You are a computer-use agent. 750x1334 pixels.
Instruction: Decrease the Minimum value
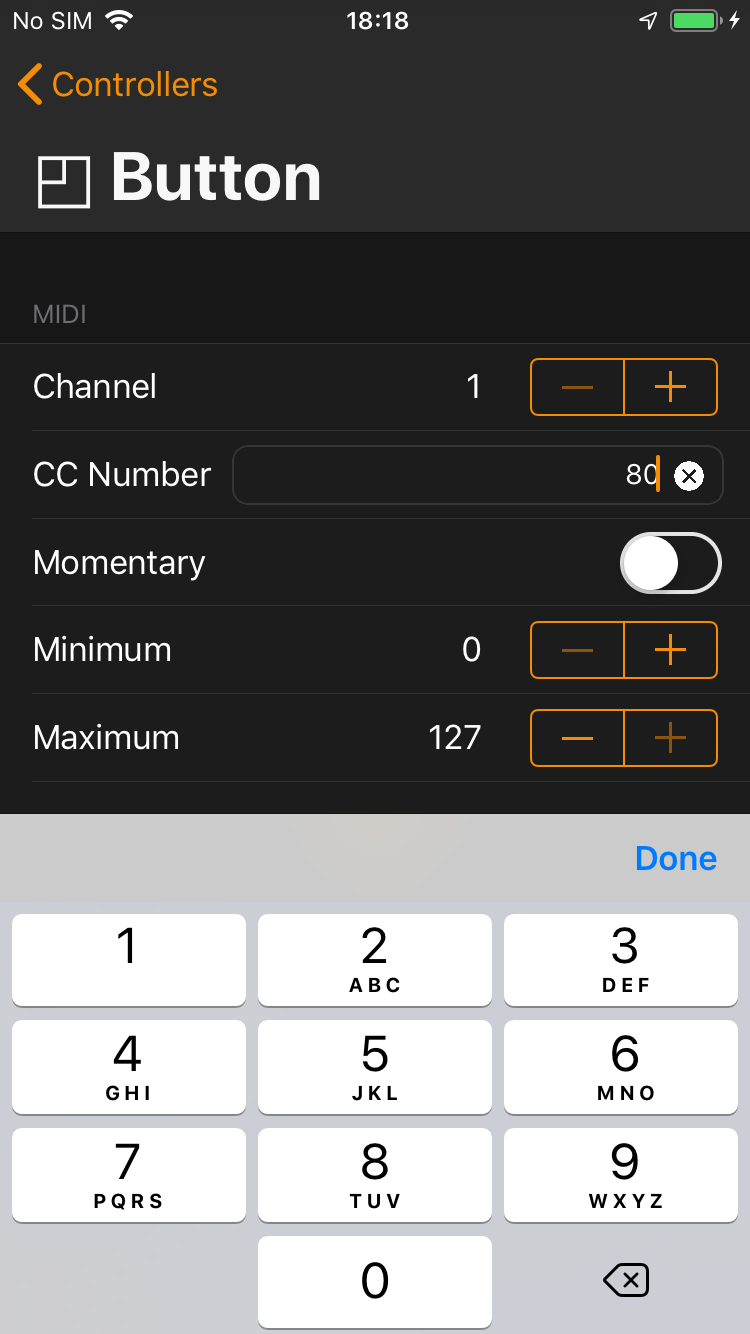click(x=577, y=650)
